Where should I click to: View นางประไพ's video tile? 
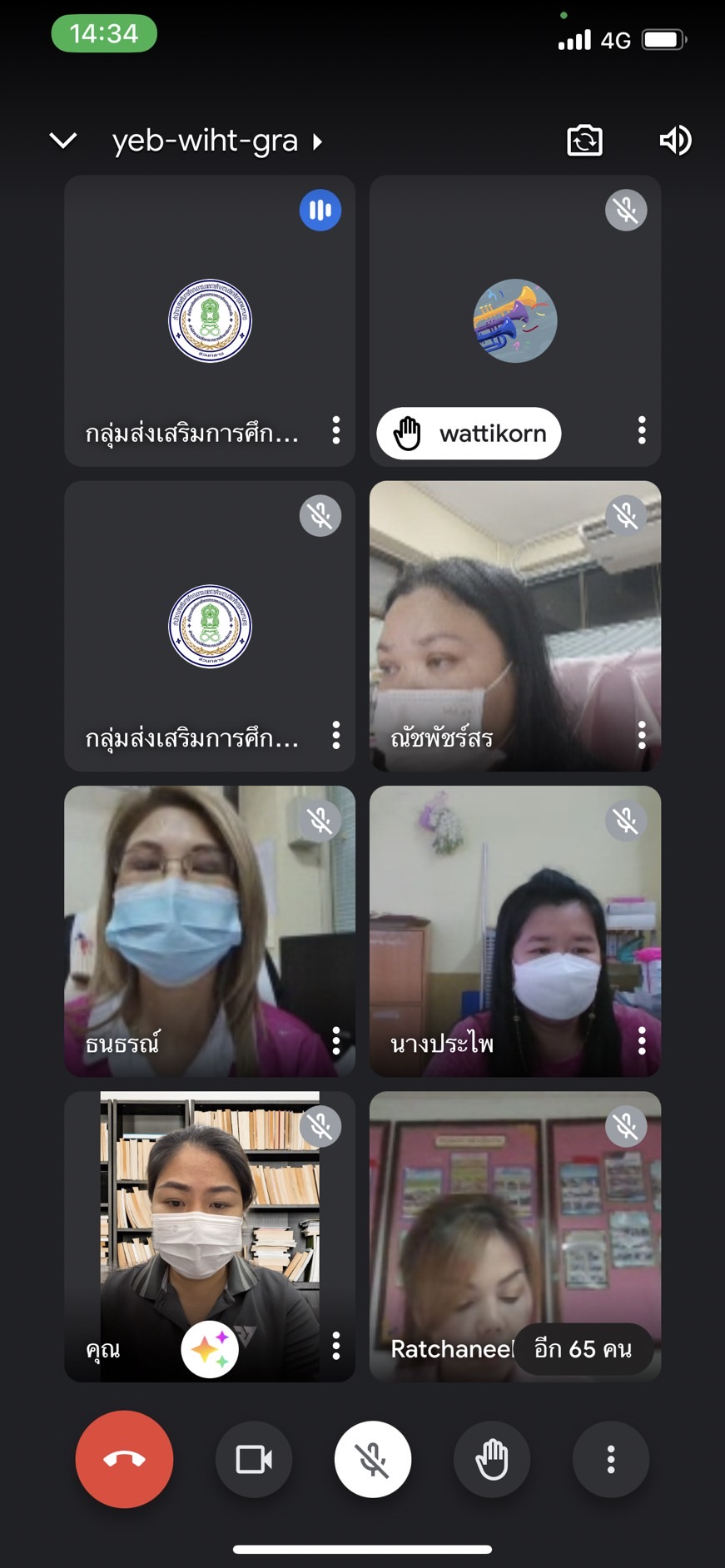pos(514,931)
